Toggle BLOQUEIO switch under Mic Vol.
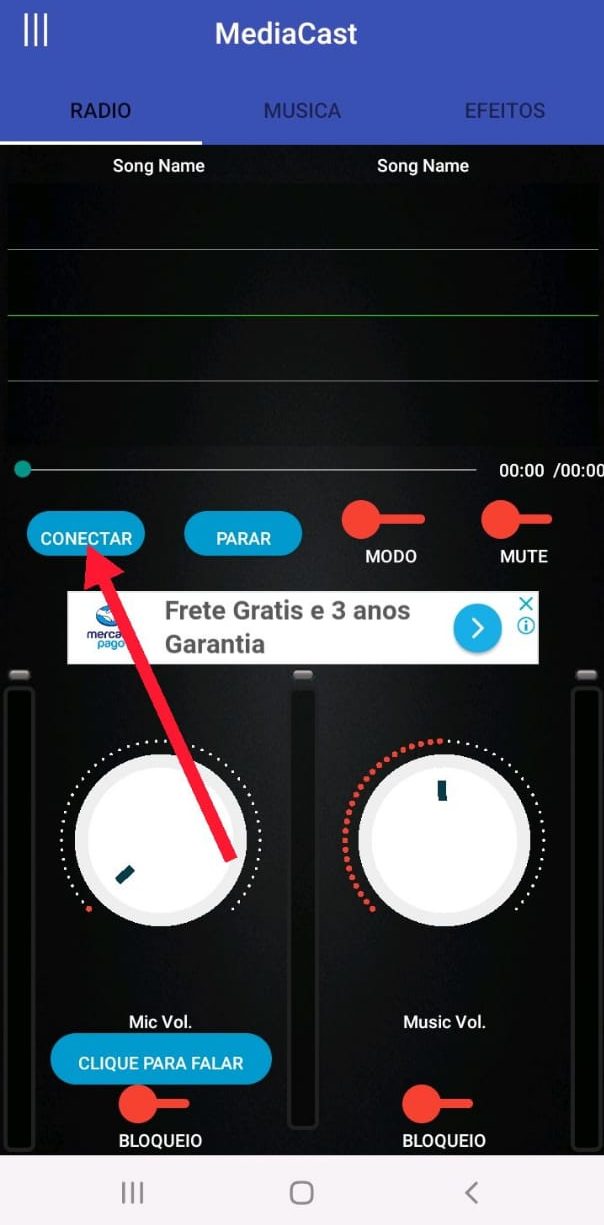 point(155,1104)
